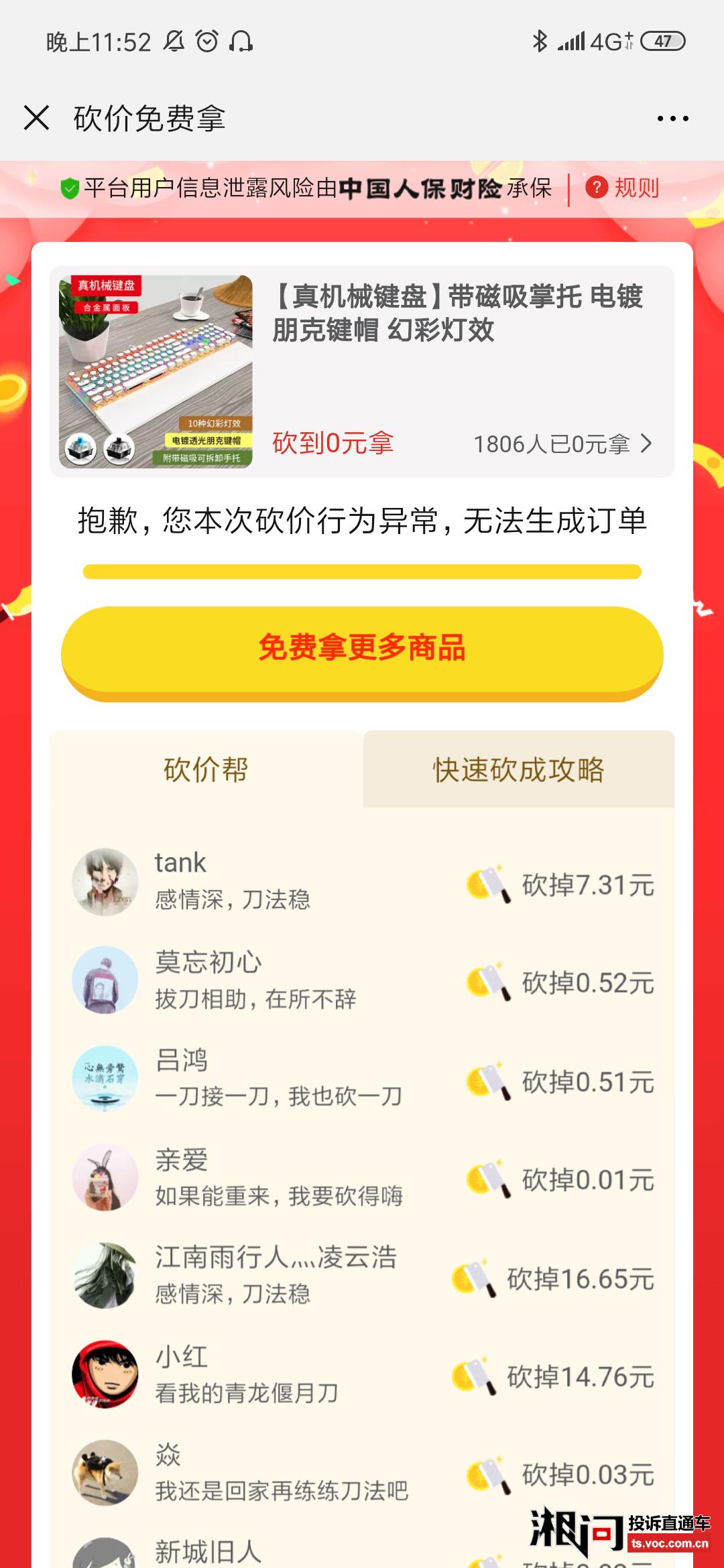
Task: Close the 砍价免费拿 page
Action: point(36,119)
